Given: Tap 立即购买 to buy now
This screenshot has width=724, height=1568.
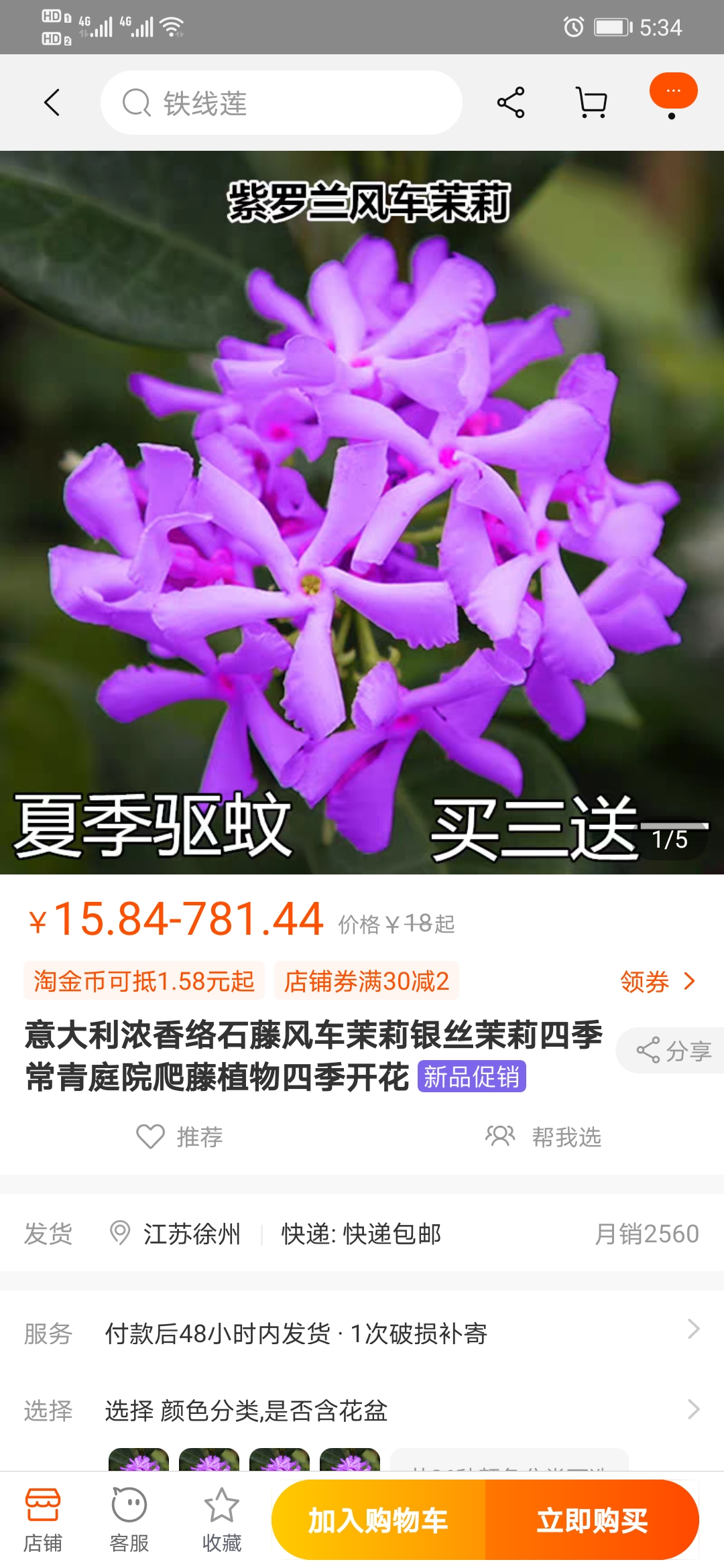Looking at the screenshot, I should pyautogui.click(x=593, y=1520).
